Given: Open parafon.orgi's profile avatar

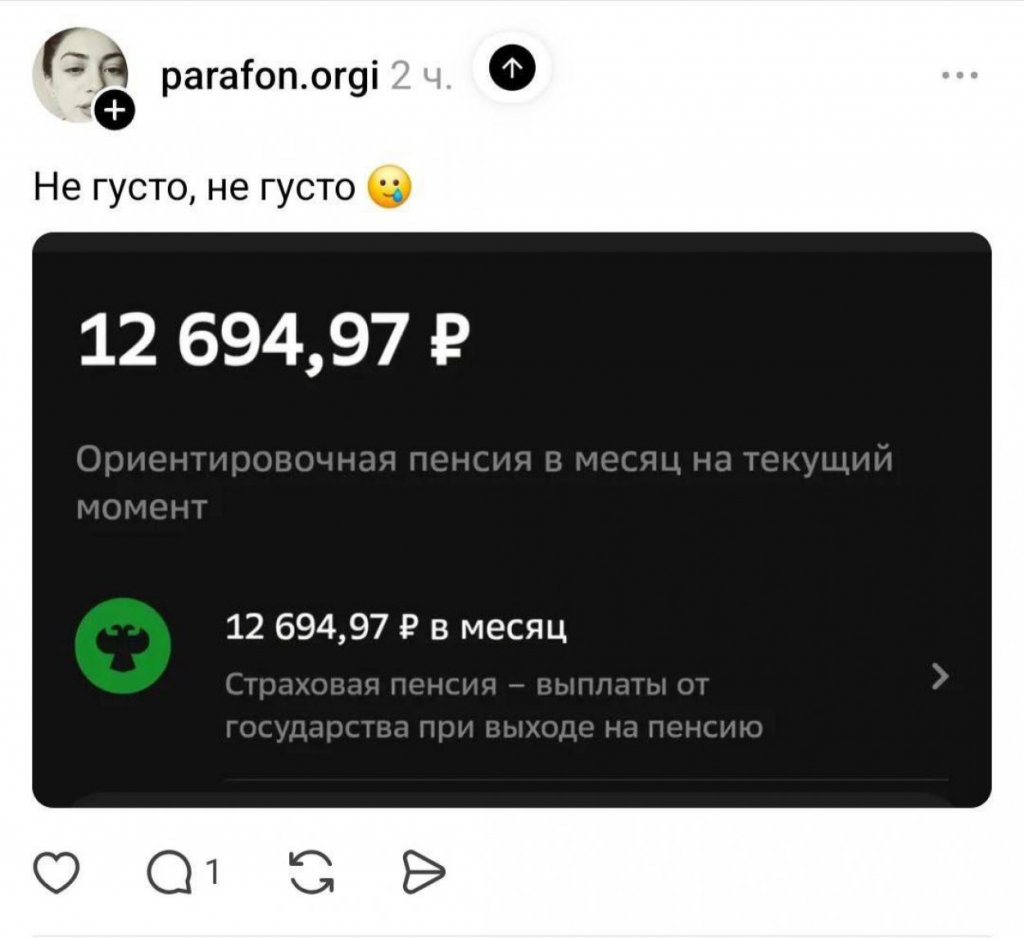Looking at the screenshot, I should coord(78,74).
